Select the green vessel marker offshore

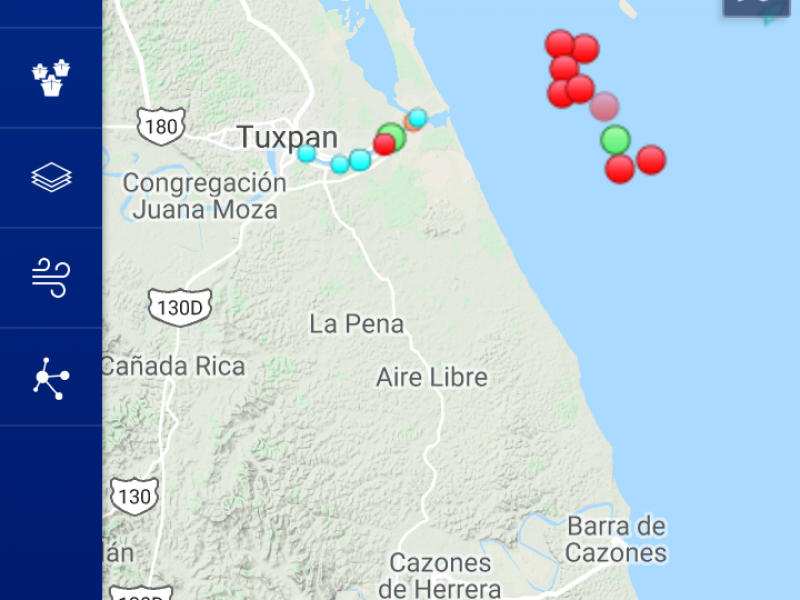coord(616,140)
